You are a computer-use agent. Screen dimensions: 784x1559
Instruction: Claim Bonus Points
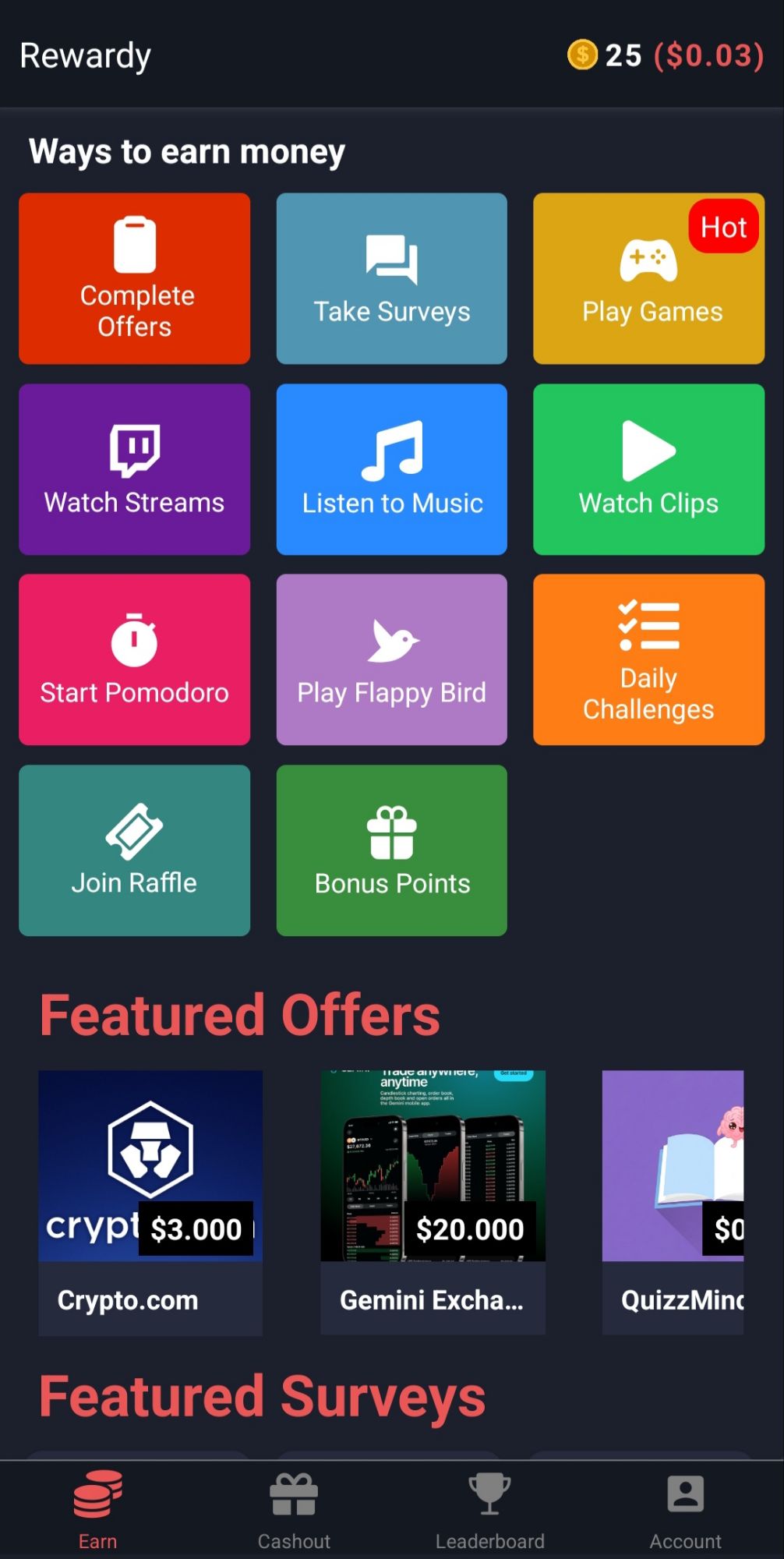(391, 850)
